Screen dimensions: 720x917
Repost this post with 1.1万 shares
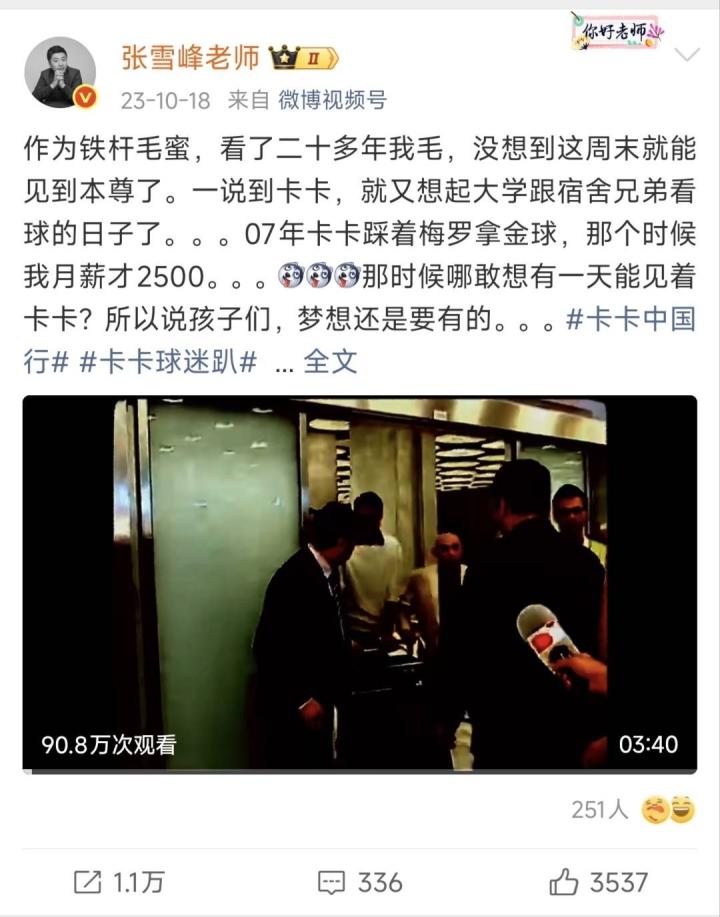120,882
